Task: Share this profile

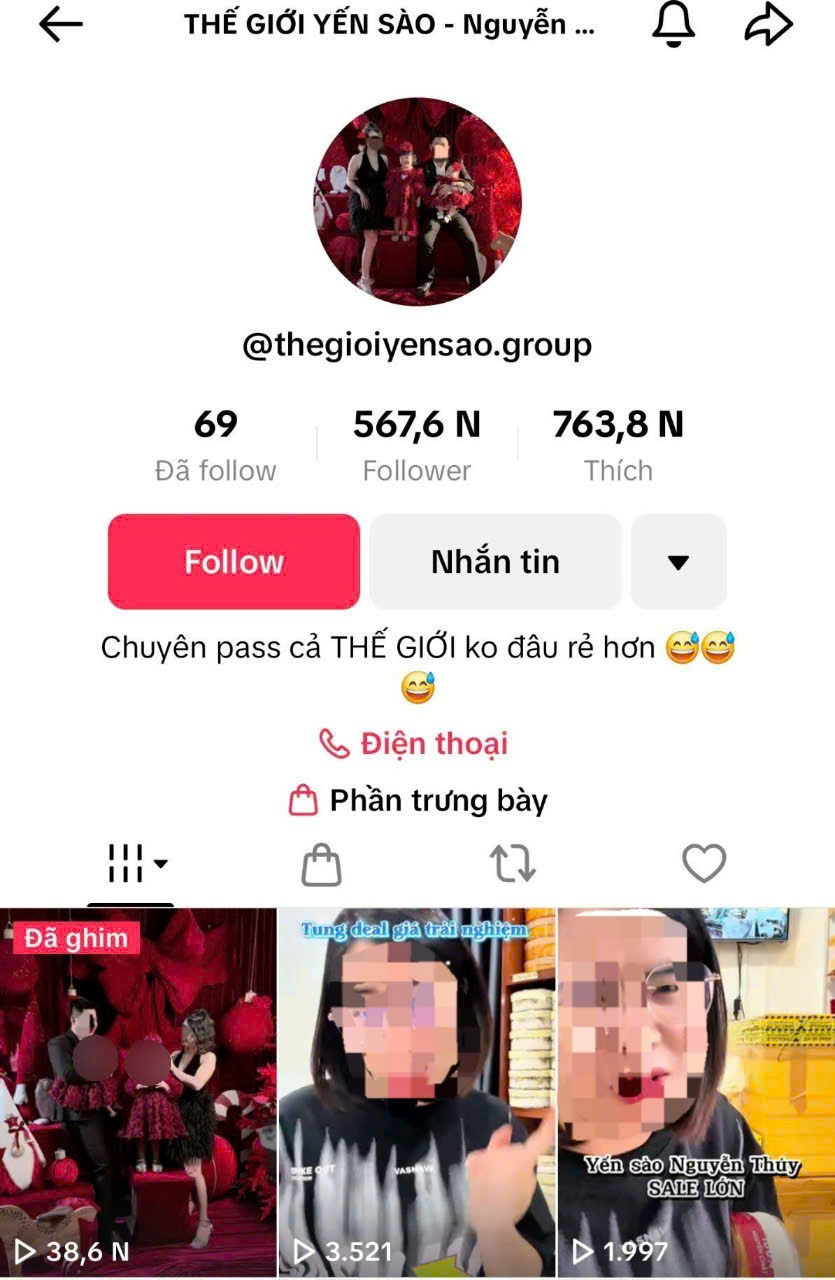Action: tap(769, 26)
